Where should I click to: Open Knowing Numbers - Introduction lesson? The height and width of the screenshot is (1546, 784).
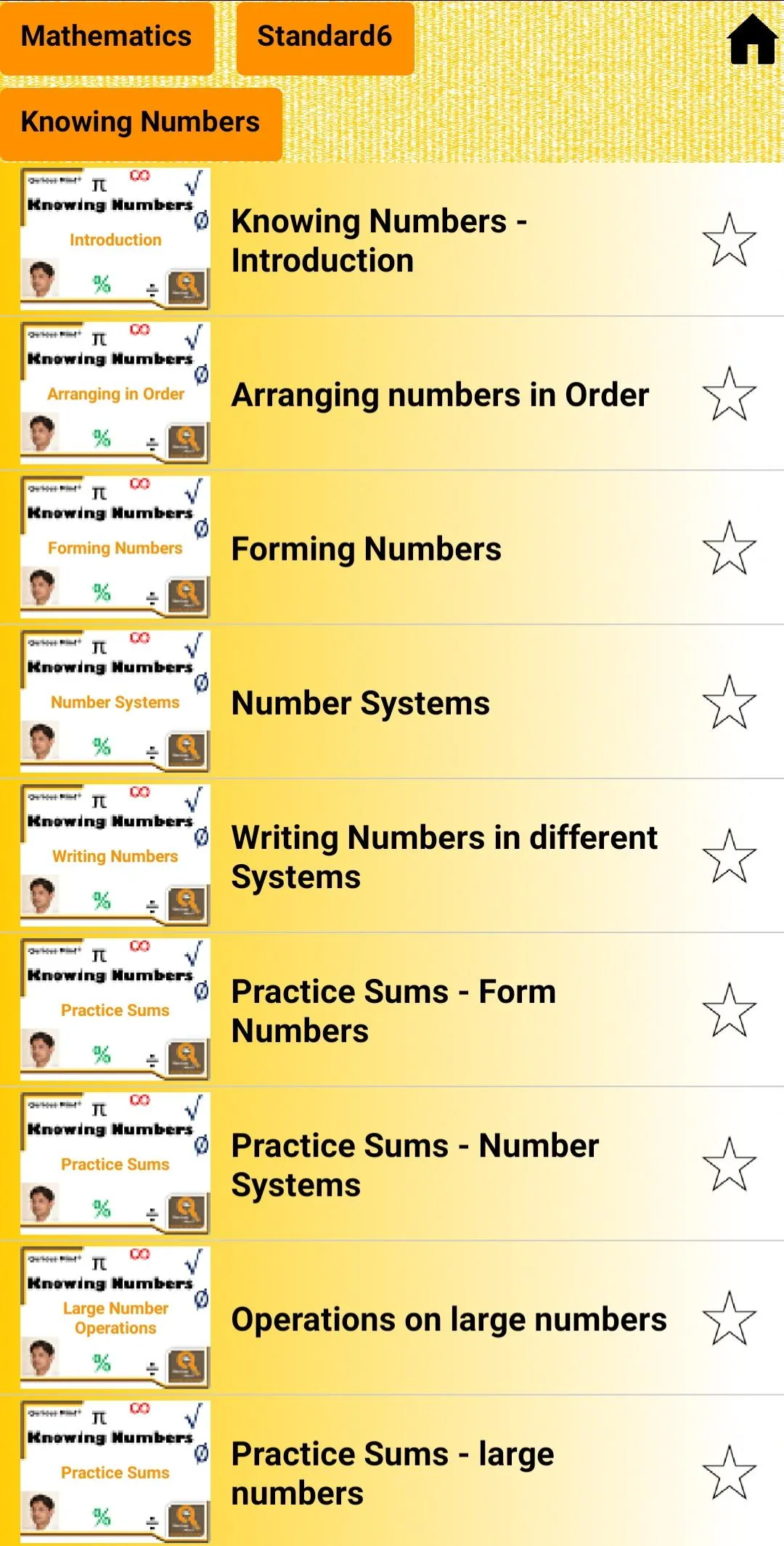pyautogui.click(x=392, y=240)
